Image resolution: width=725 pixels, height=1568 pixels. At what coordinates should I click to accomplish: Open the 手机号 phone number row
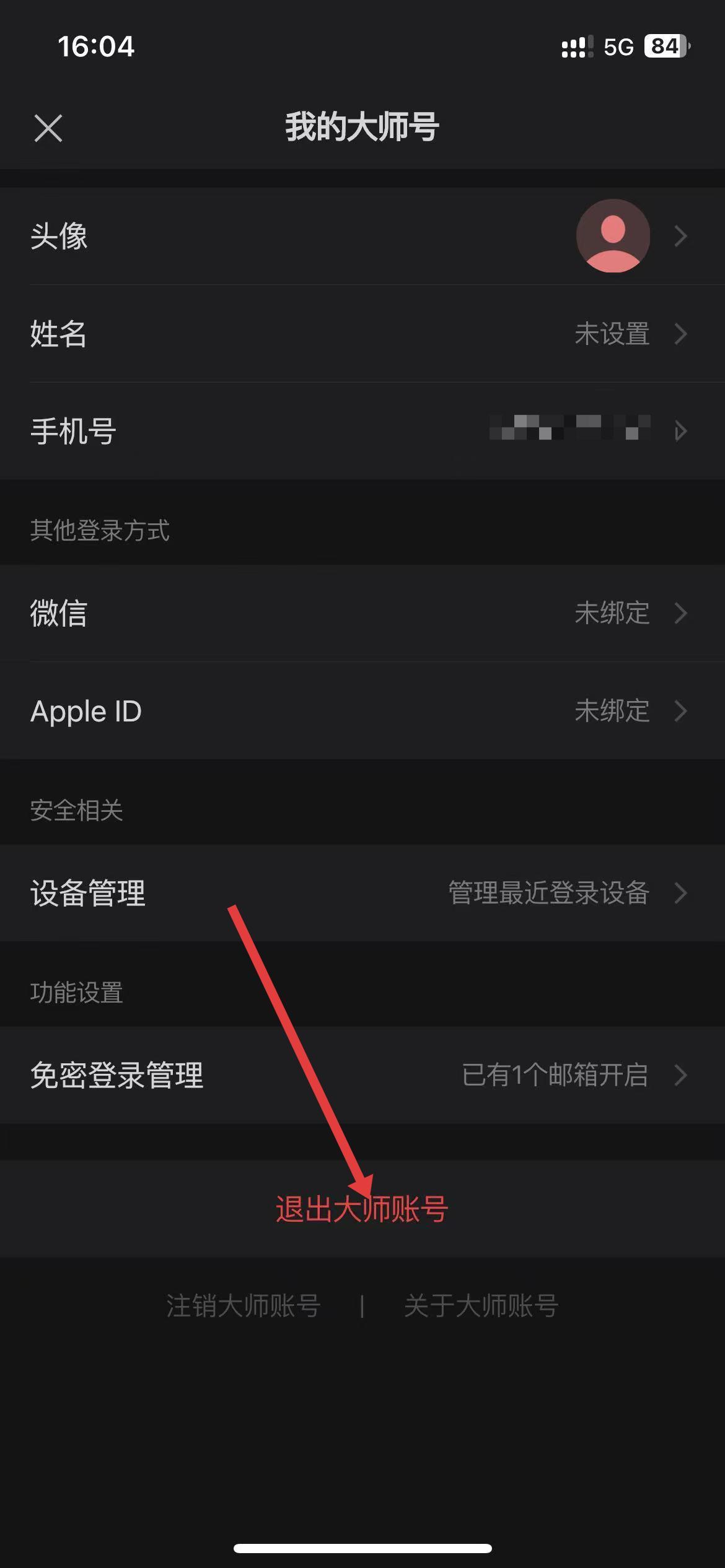(362, 431)
